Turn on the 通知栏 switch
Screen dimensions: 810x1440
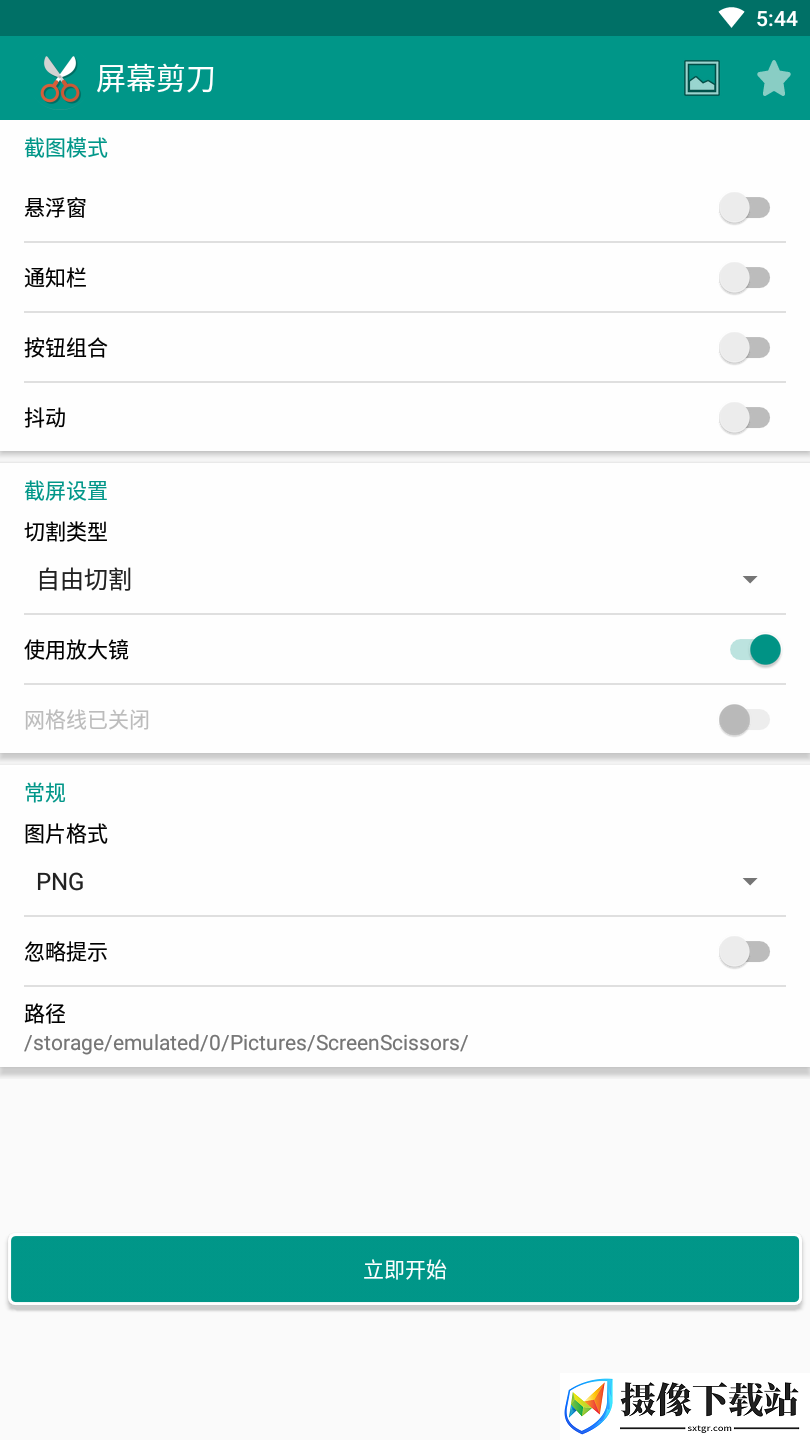pyautogui.click(x=745, y=278)
